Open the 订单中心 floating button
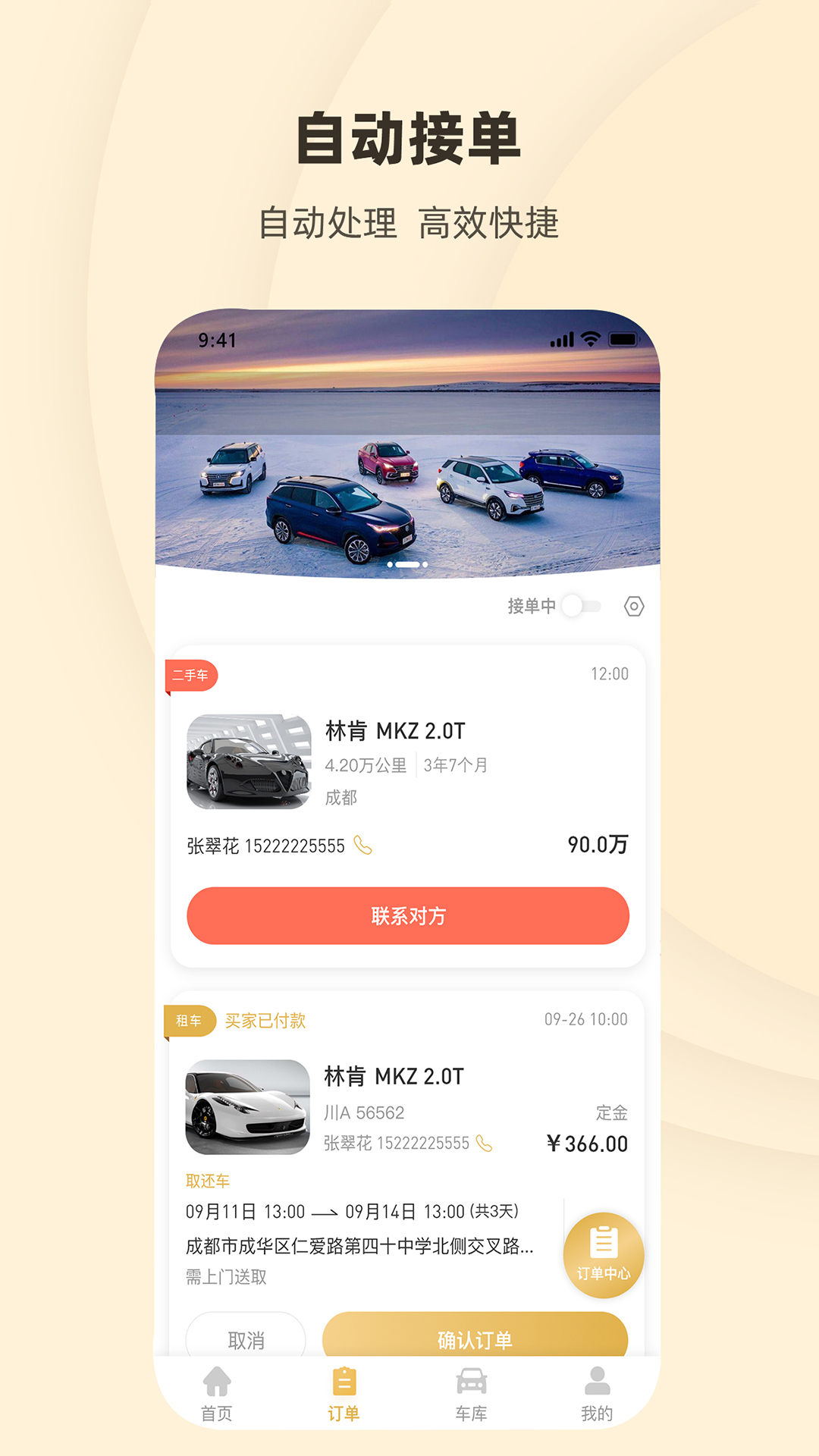 (x=603, y=1256)
